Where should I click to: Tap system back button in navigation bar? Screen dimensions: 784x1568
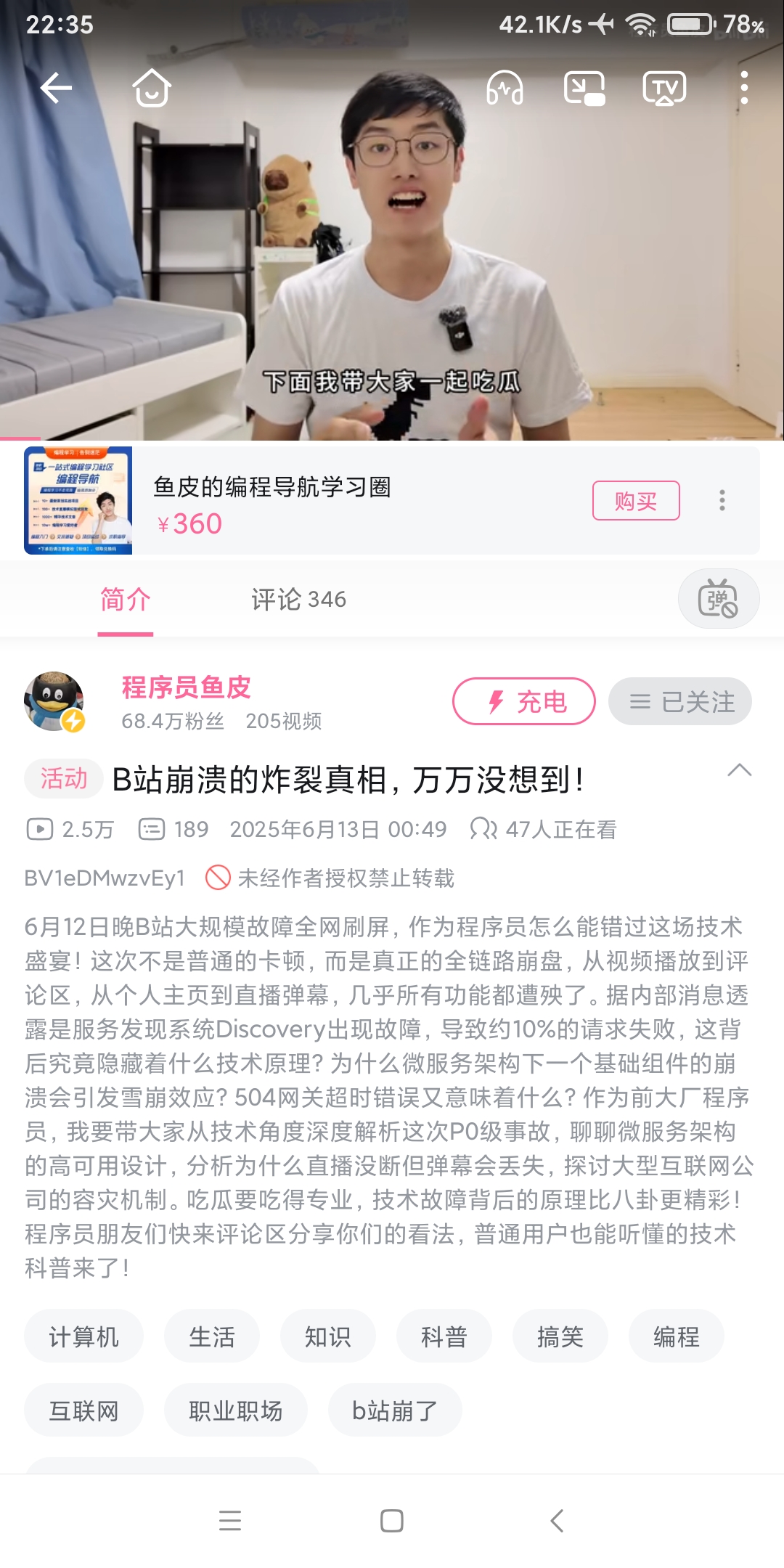pyautogui.click(x=557, y=1521)
